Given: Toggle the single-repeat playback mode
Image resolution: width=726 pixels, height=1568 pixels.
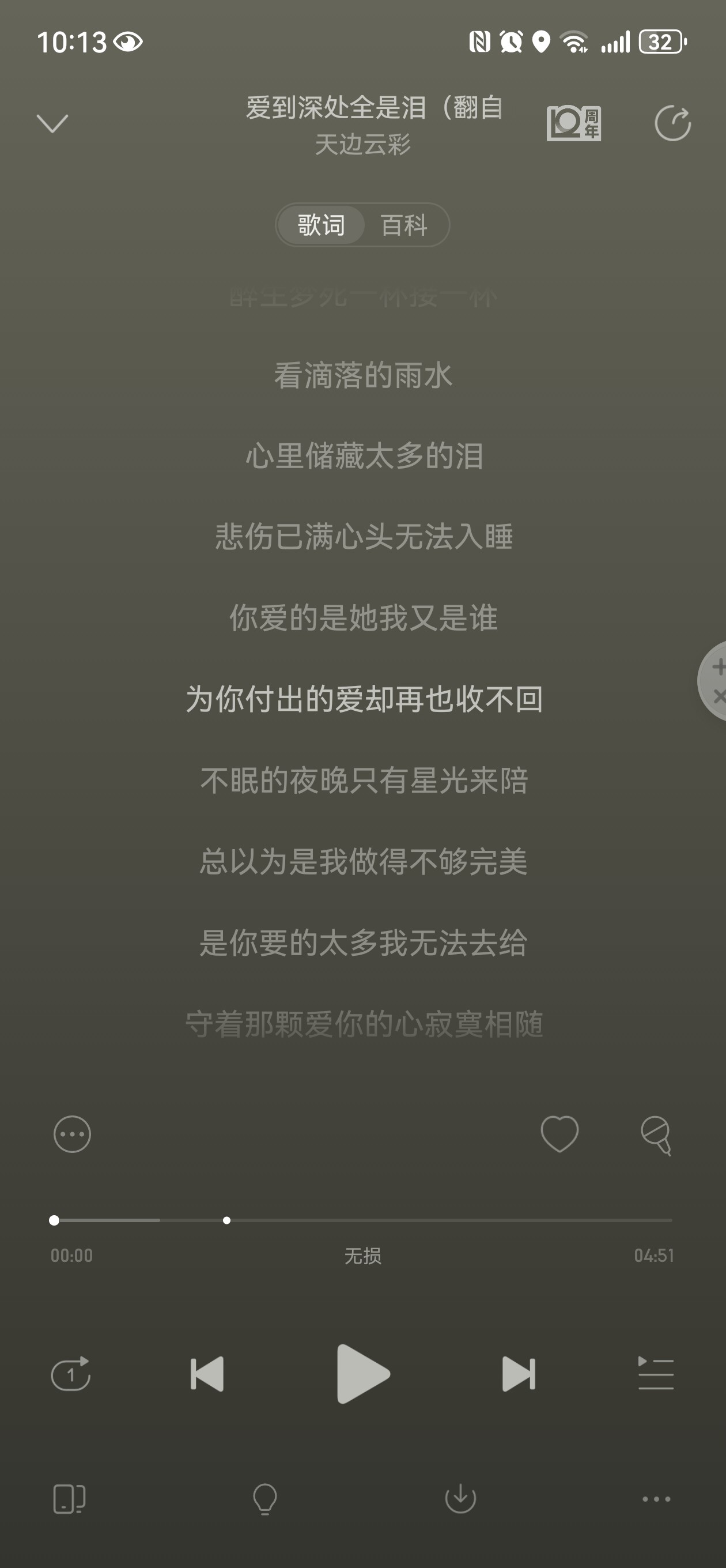Looking at the screenshot, I should tap(71, 1374).
